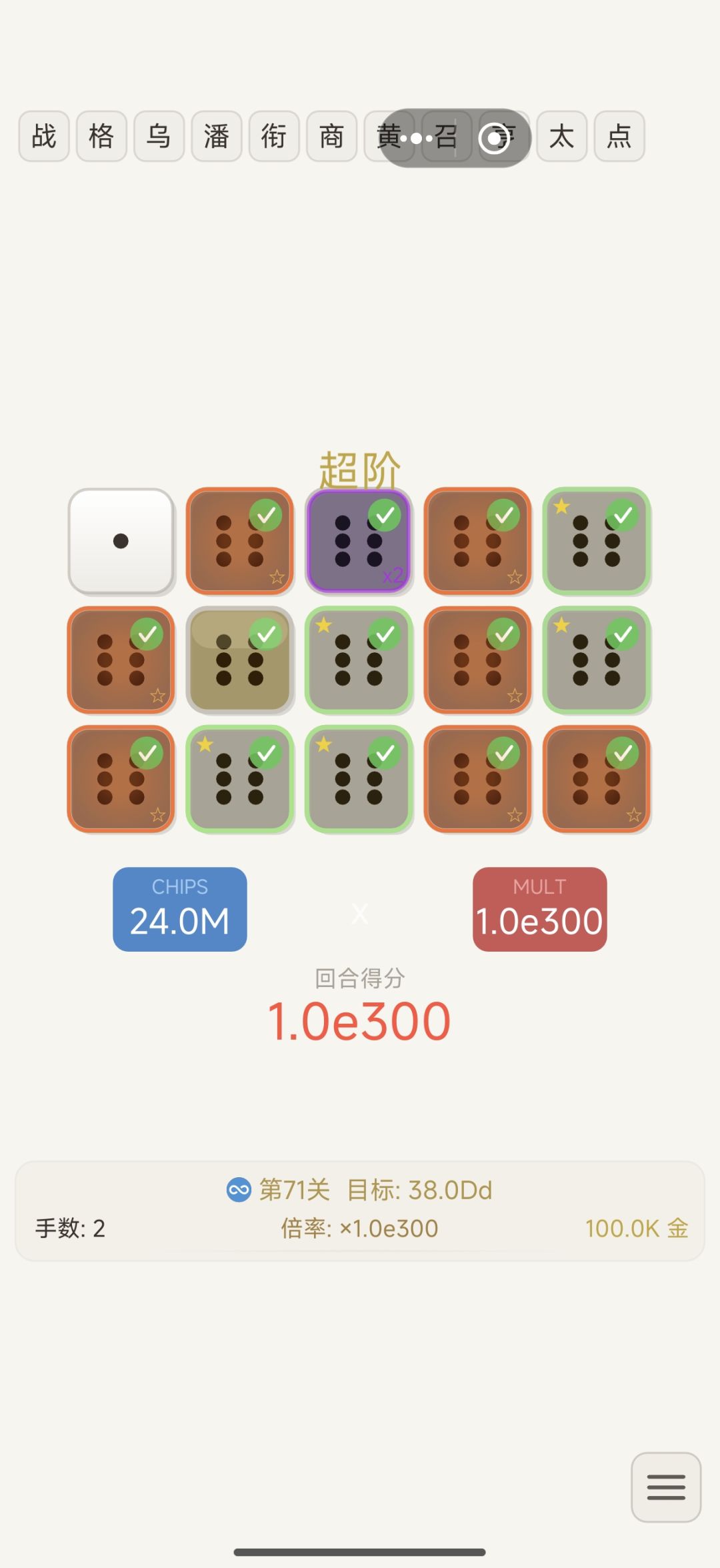Open the 商 tile
The width and height of the screenshot is (720, 1568).
click(331, 136)
